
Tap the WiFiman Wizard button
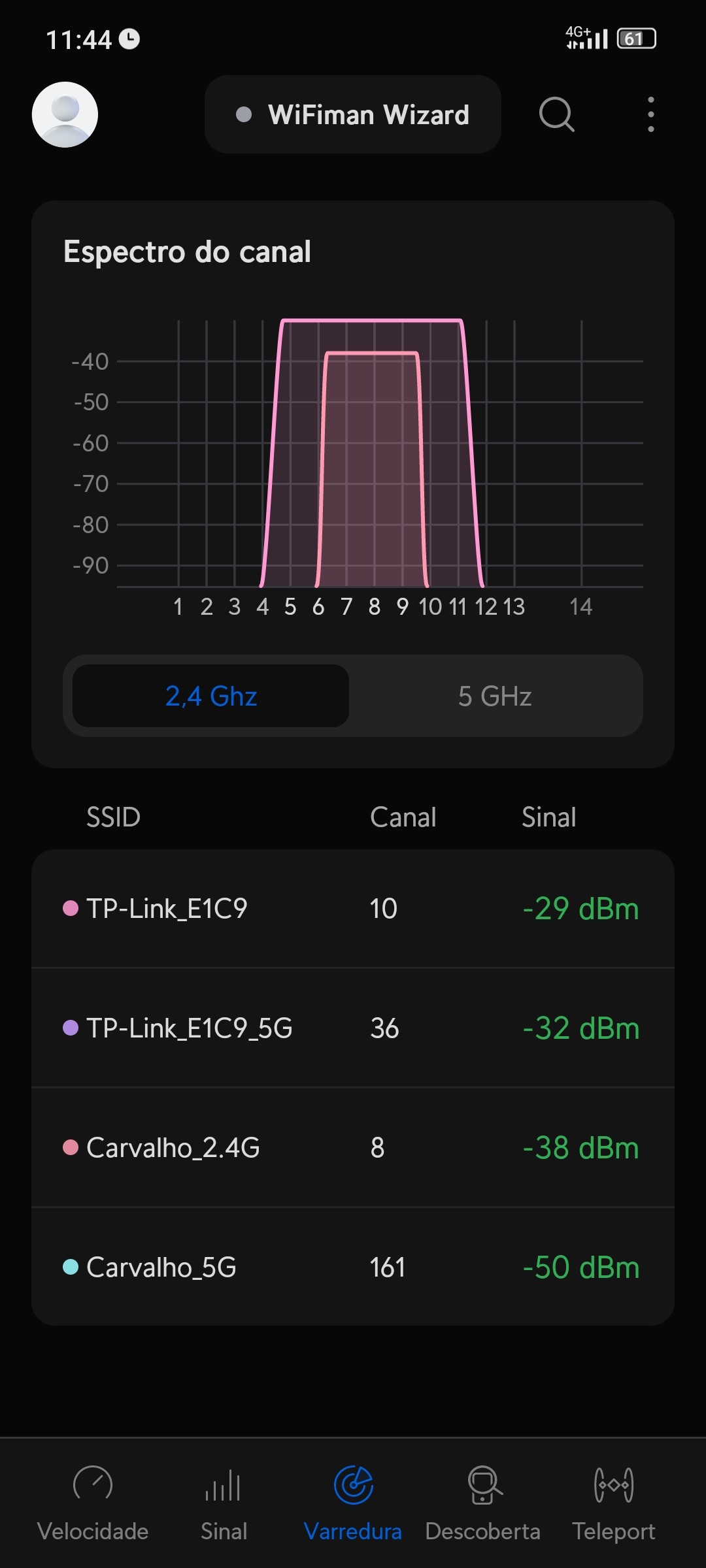coord(353,114)
